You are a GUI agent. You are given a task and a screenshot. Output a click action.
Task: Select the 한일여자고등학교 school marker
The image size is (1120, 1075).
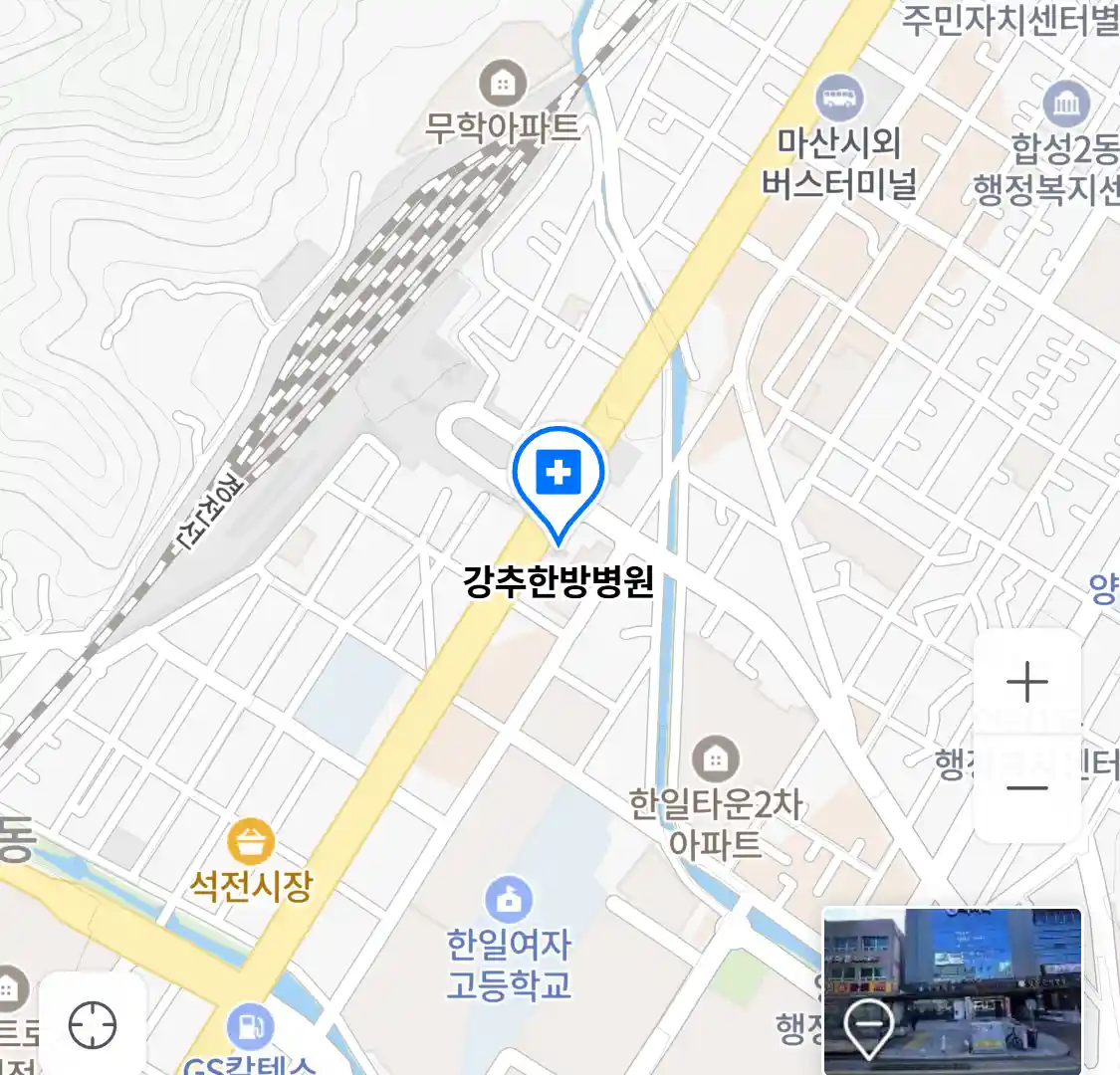(509, 900)
